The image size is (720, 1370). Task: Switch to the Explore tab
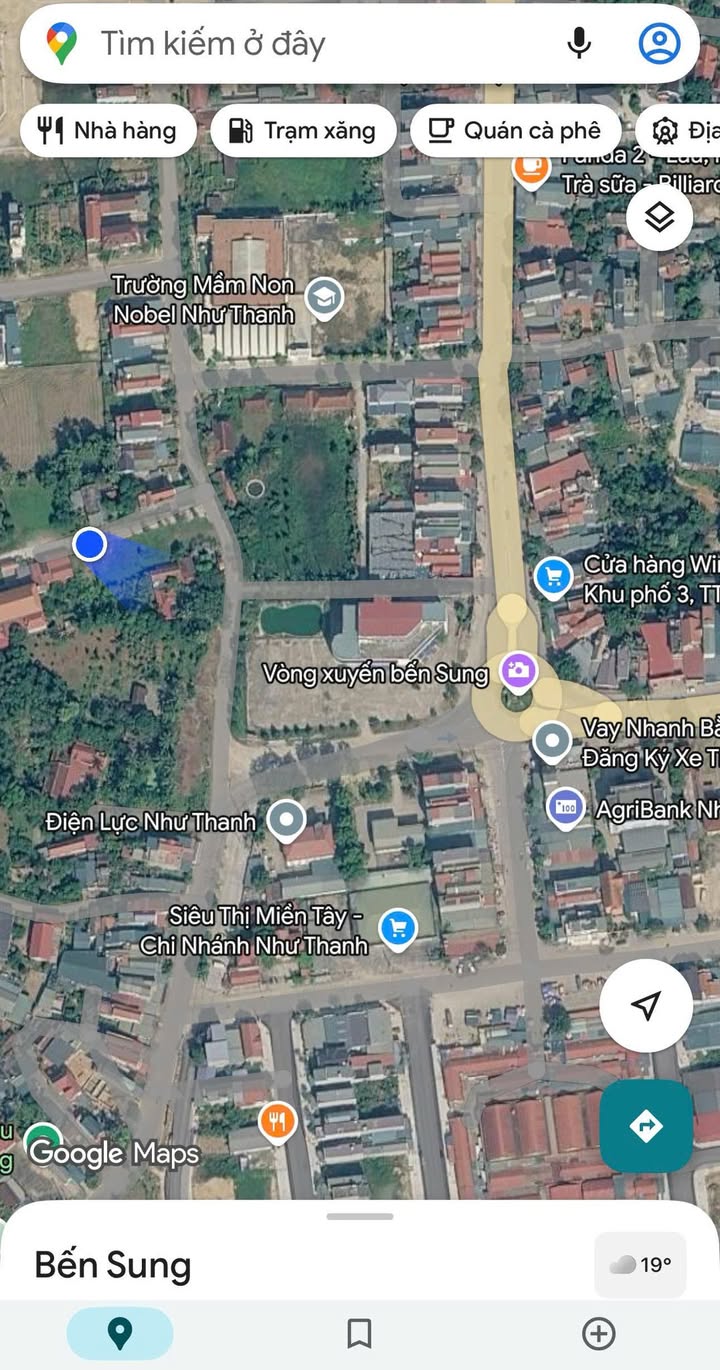120,1334
